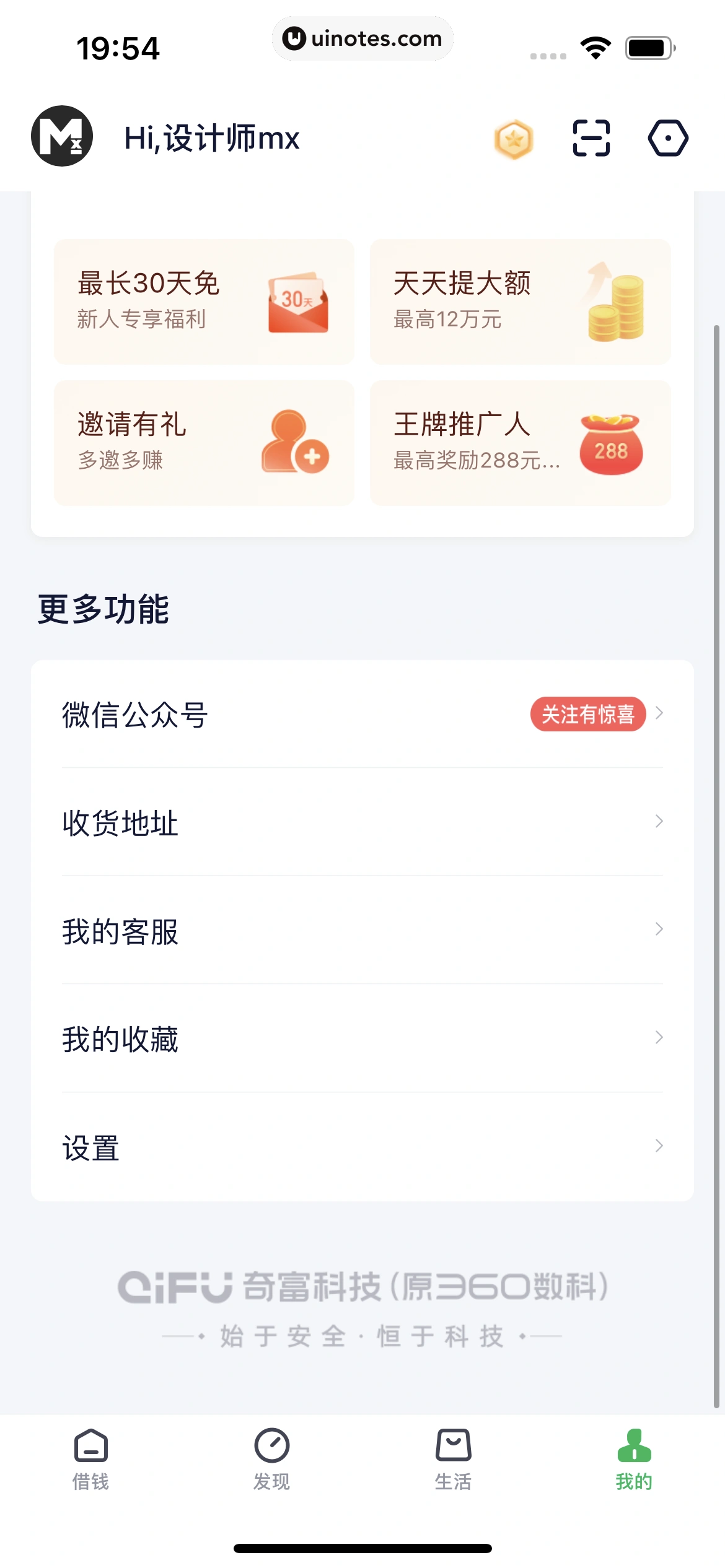Viewport: 725px width, 1568px height.
Task: Tap the 天天提大额 promo card
Action: (521, 300)
